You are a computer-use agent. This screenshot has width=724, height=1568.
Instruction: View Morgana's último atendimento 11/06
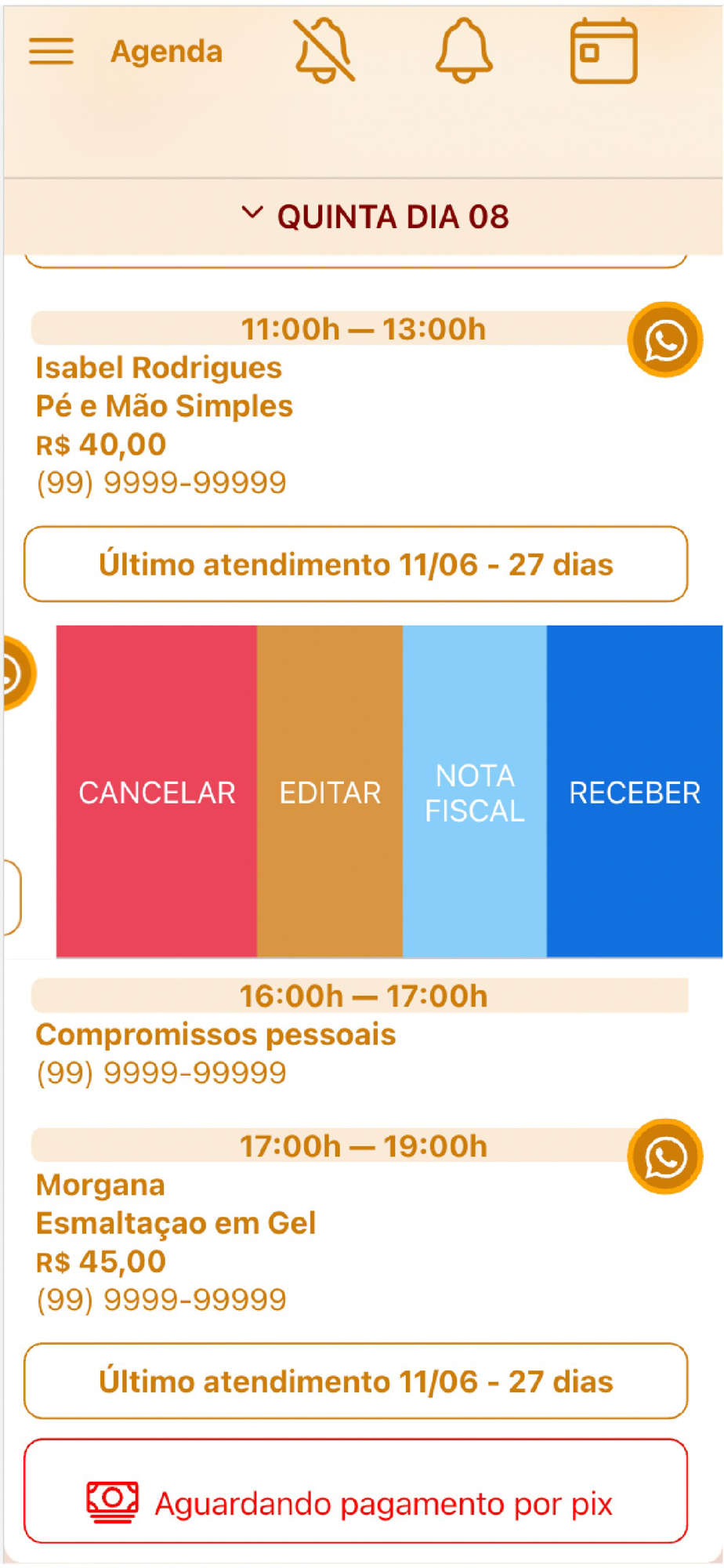pos(356,1381)
